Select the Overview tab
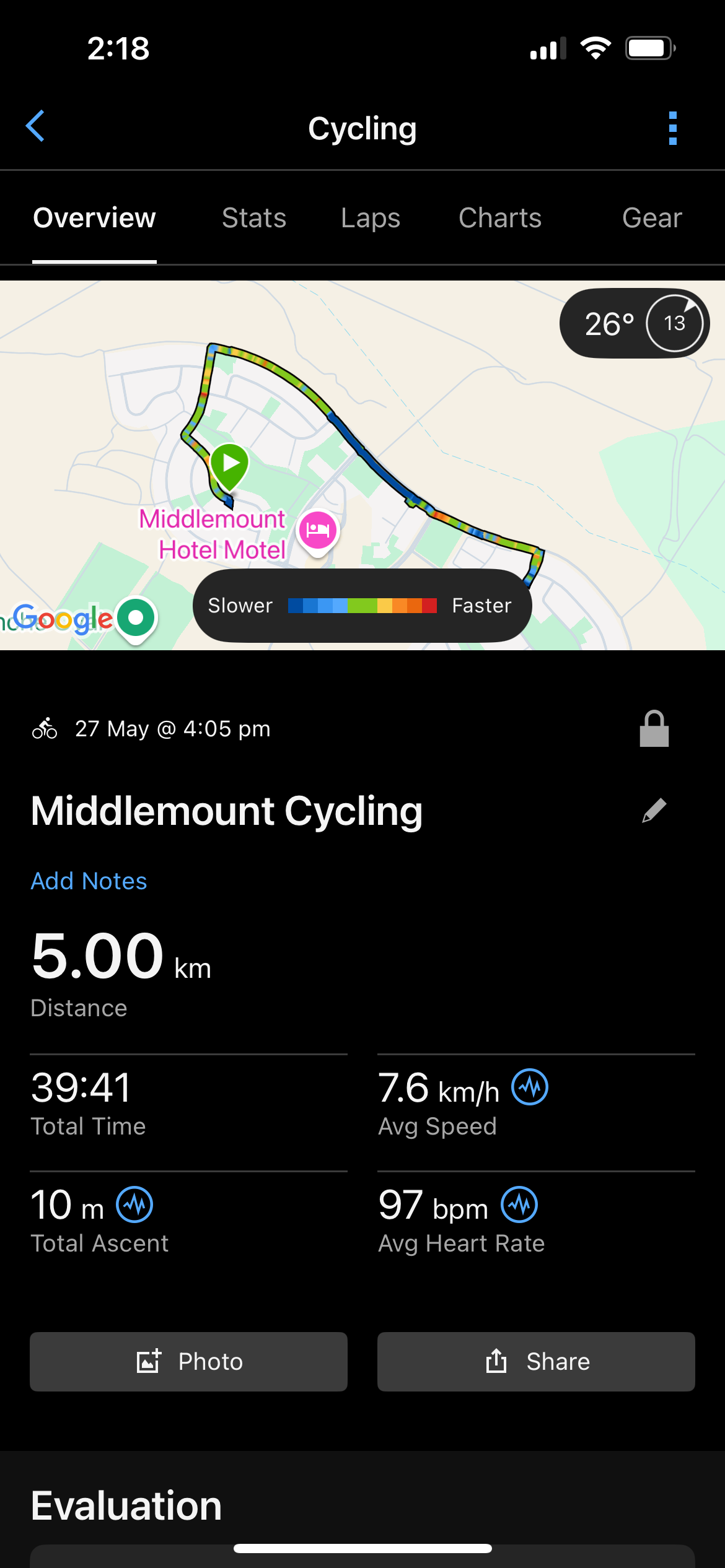 (94, 218)
